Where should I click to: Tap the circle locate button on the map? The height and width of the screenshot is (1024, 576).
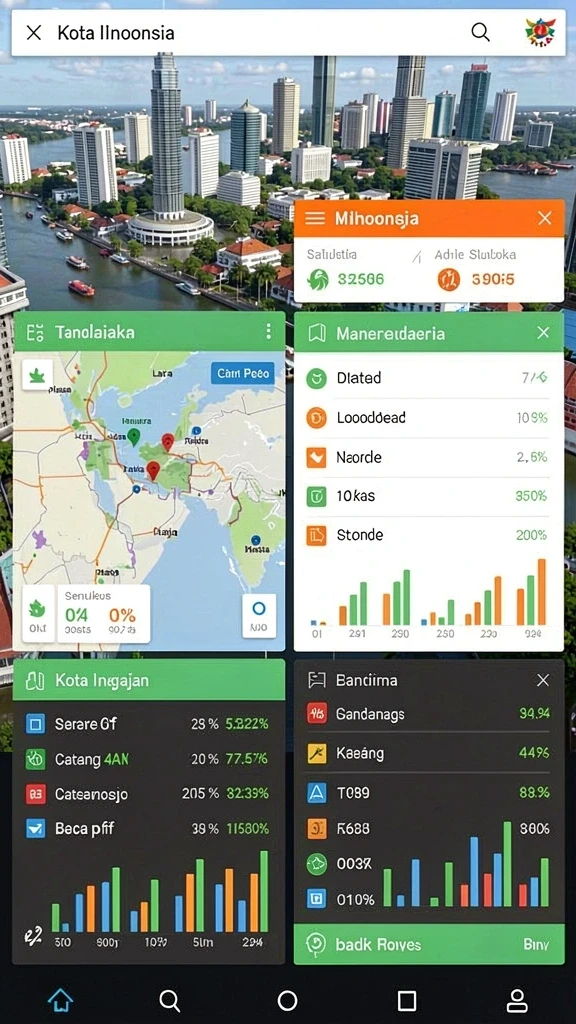[x=259, y=615]
